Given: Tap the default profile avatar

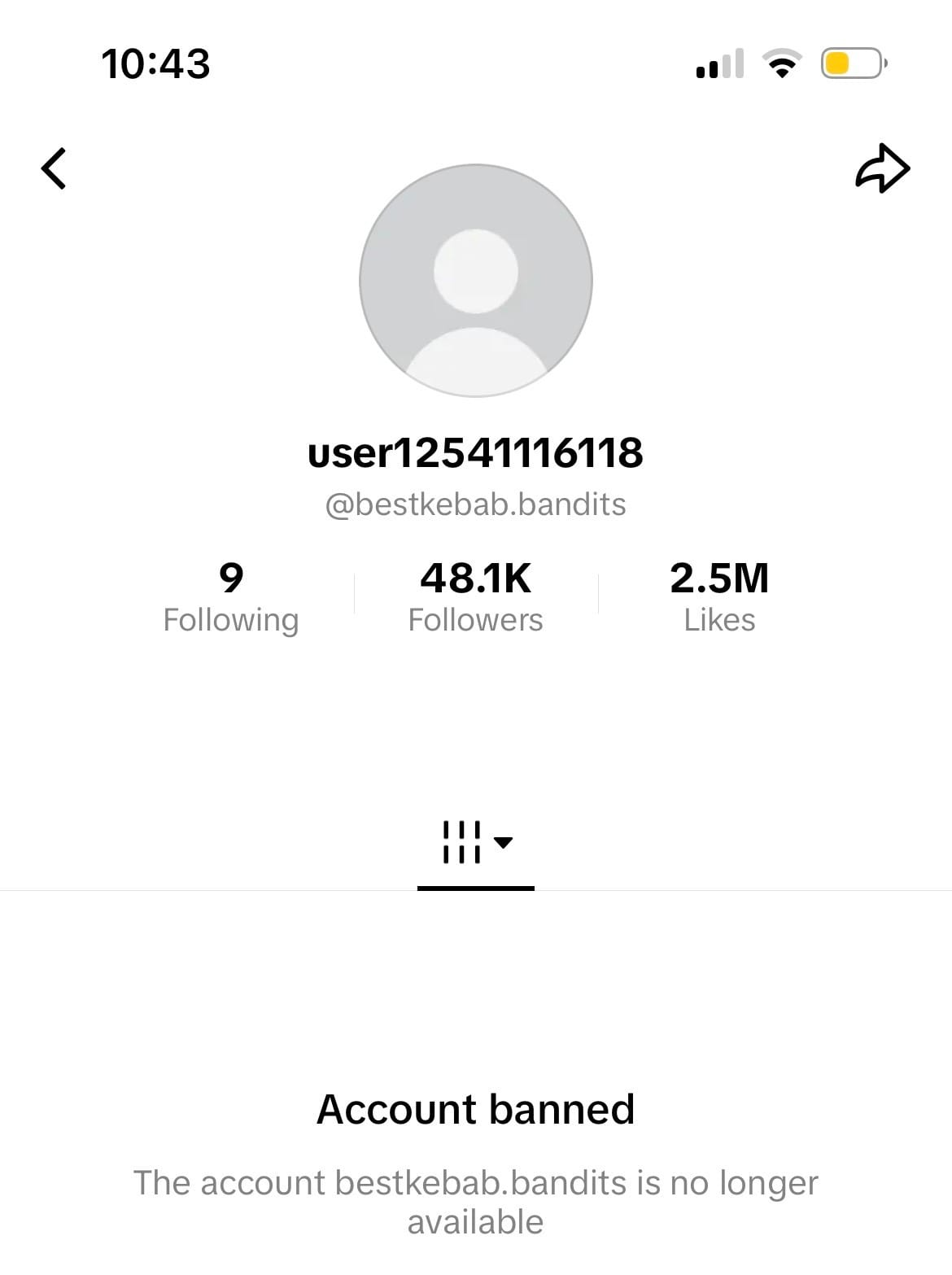Looking at the screenshot, I should [x=476, y=281].
